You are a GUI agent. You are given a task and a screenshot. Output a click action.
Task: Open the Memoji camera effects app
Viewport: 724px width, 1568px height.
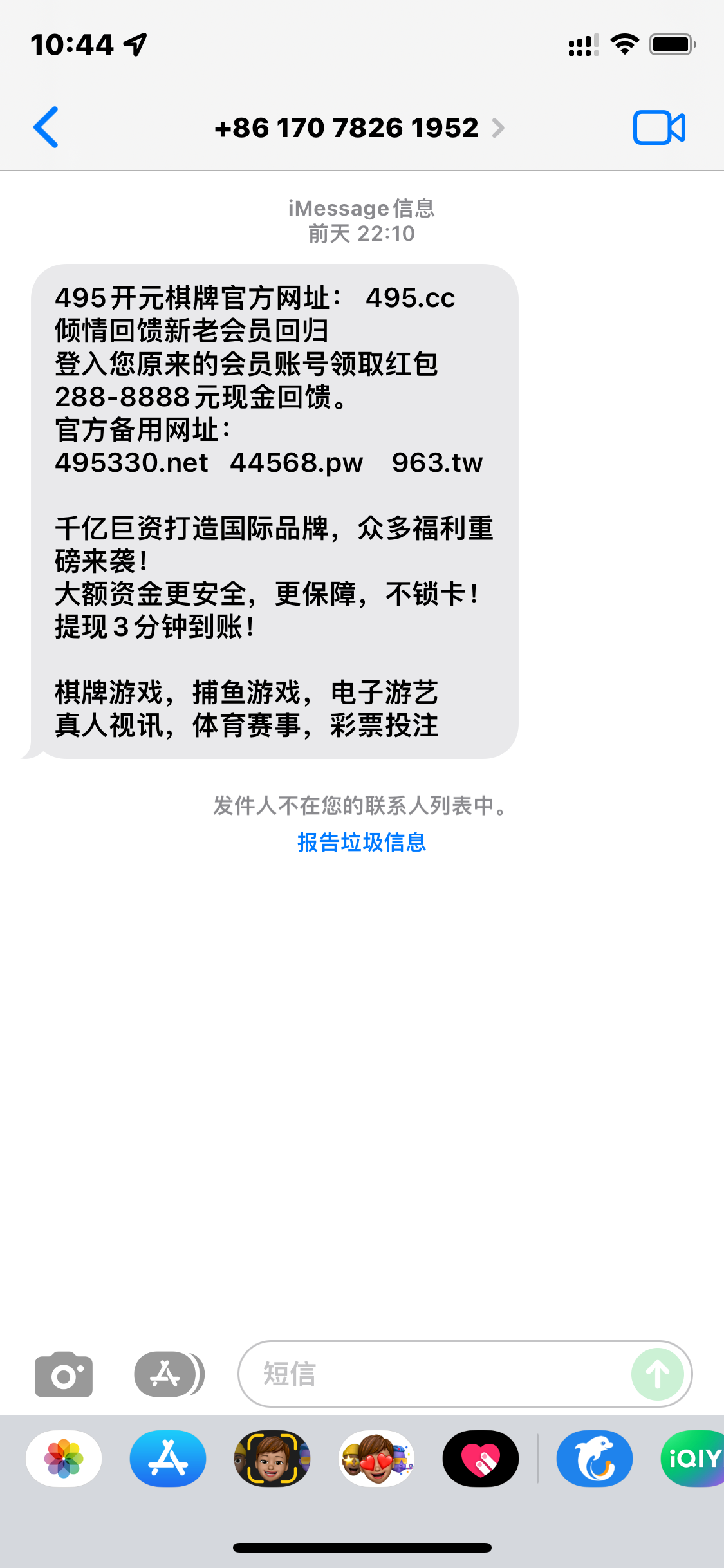[272, 1458]
